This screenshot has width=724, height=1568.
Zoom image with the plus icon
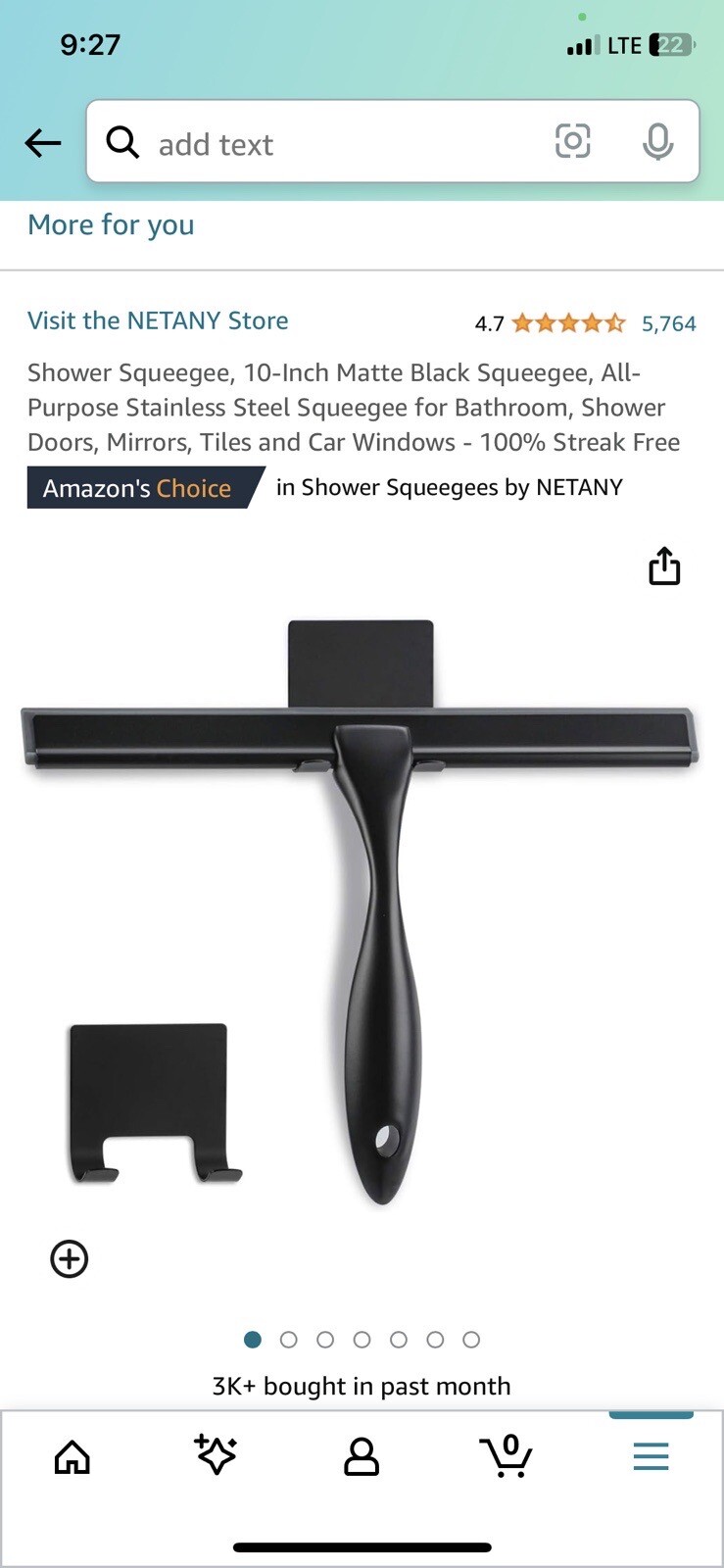(x=69, y=1259)
